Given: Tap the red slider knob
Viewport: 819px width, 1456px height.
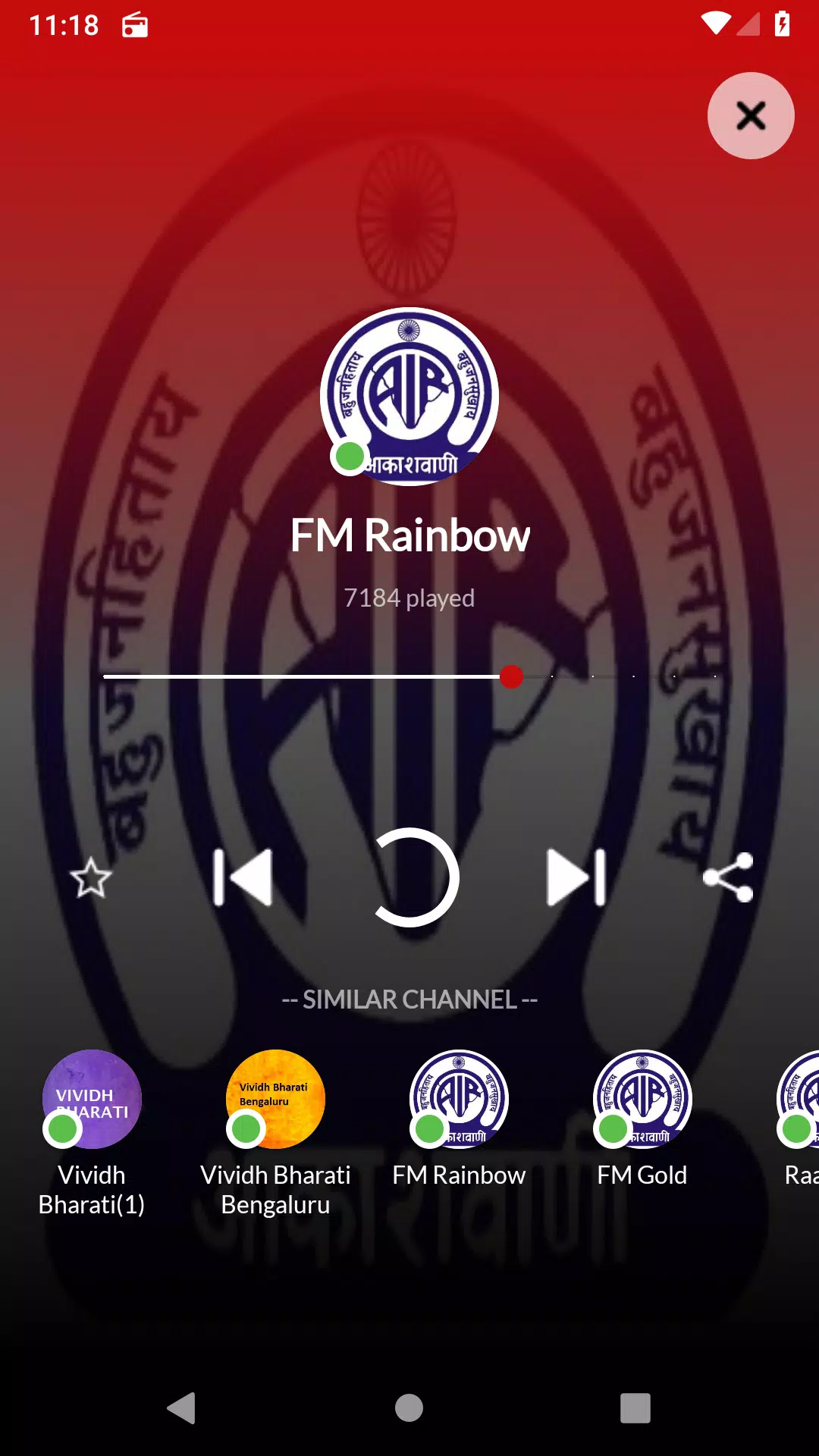Looking at the screenshot, I should (512, 676).
